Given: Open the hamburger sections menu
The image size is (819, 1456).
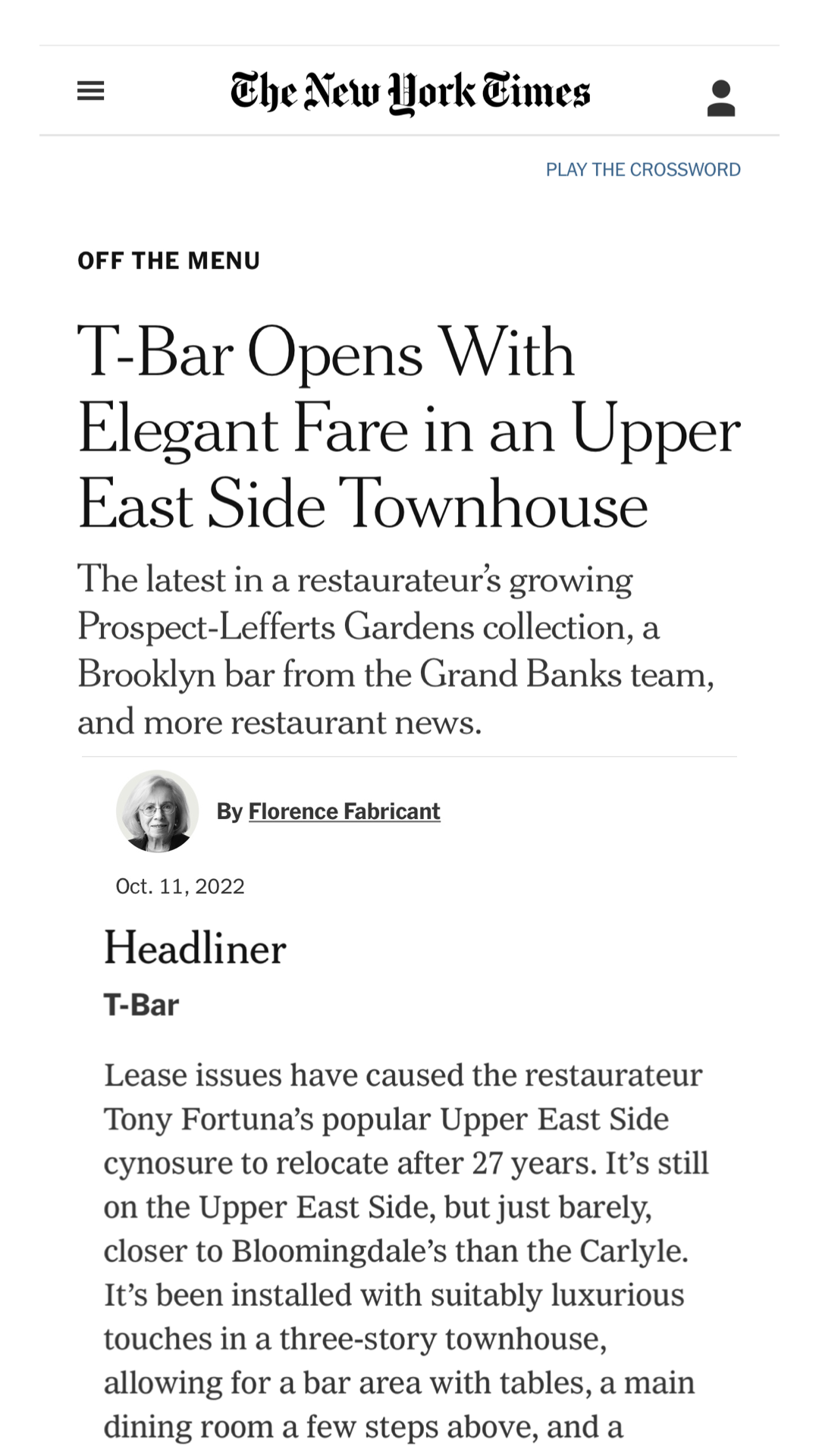Looking at the screenshot, I should click(x=91, y=92).
